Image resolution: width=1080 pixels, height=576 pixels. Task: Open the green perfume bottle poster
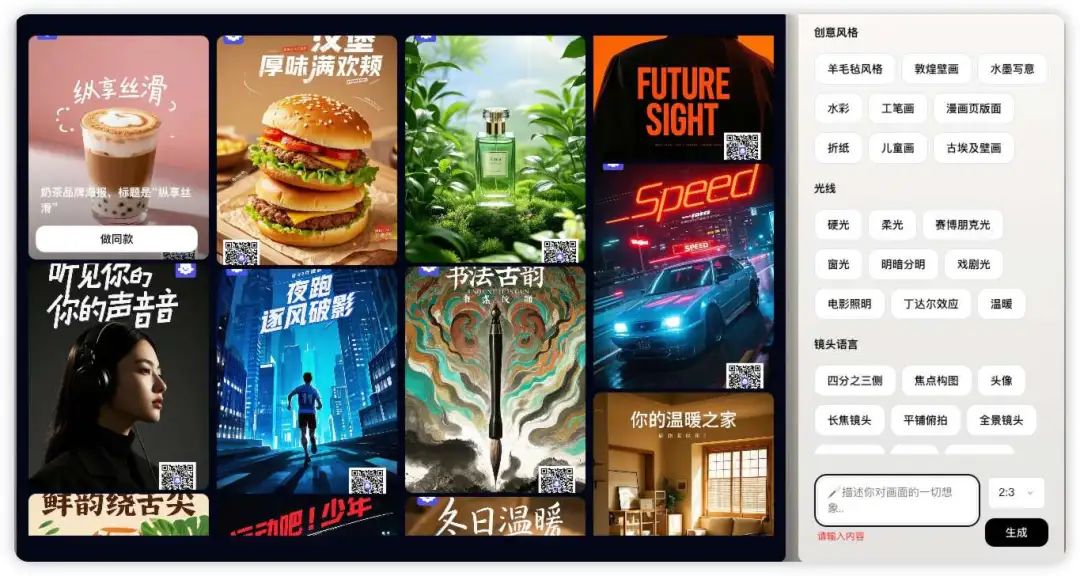pyautogui.click(x=495, y=150)
